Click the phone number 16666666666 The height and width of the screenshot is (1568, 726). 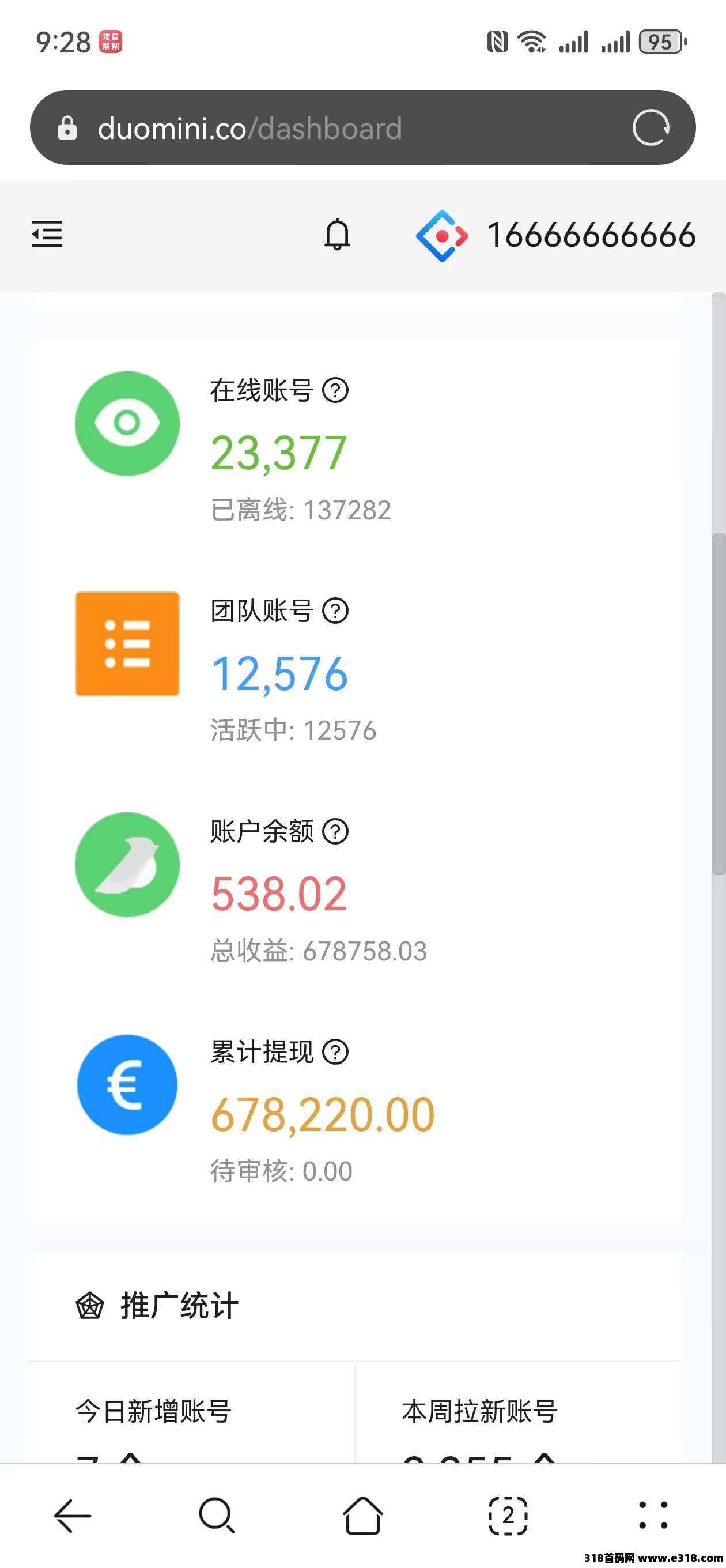tap(592, 236)
